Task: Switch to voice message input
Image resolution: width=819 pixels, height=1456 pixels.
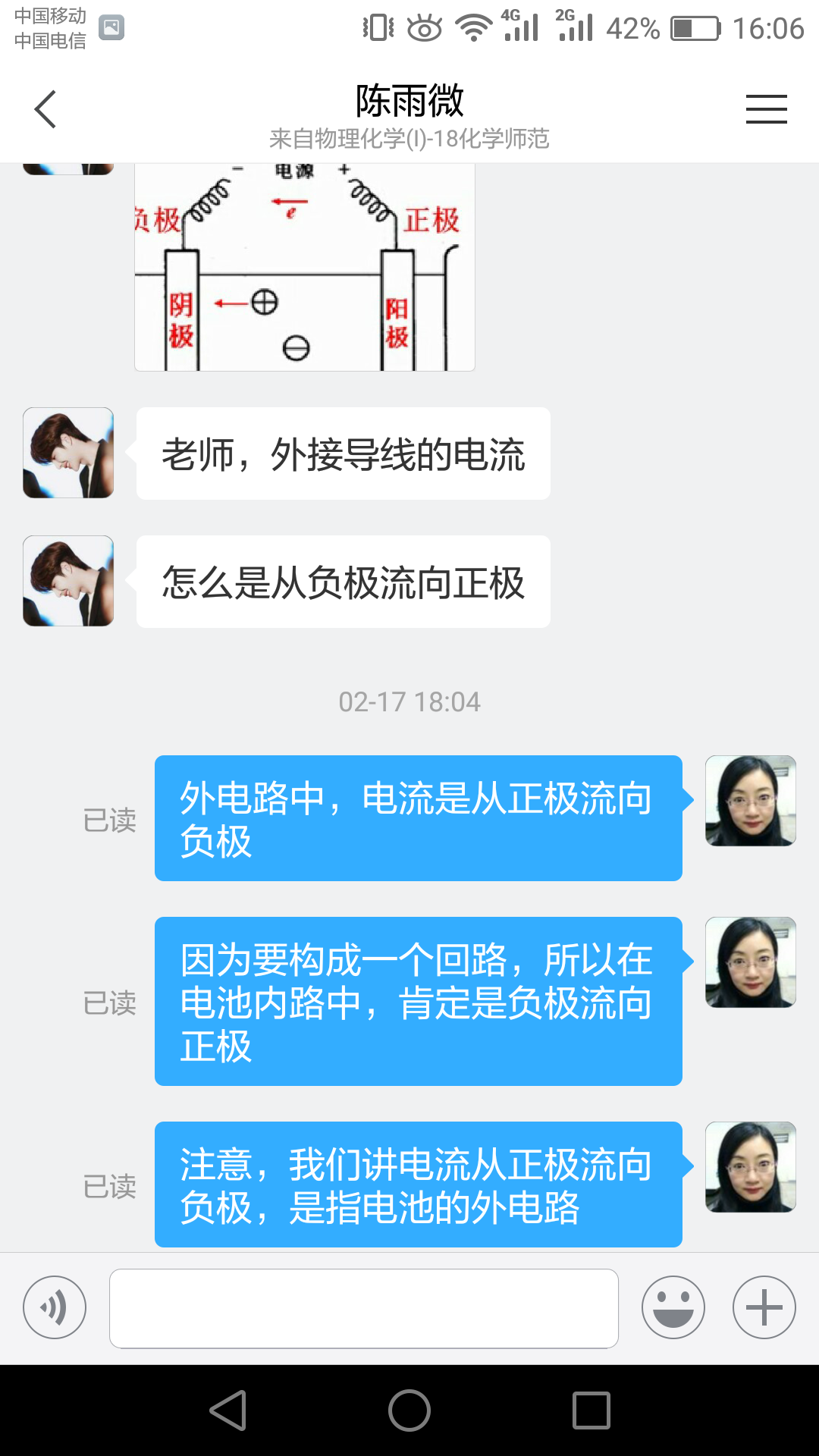Action: click(55, 1307)
